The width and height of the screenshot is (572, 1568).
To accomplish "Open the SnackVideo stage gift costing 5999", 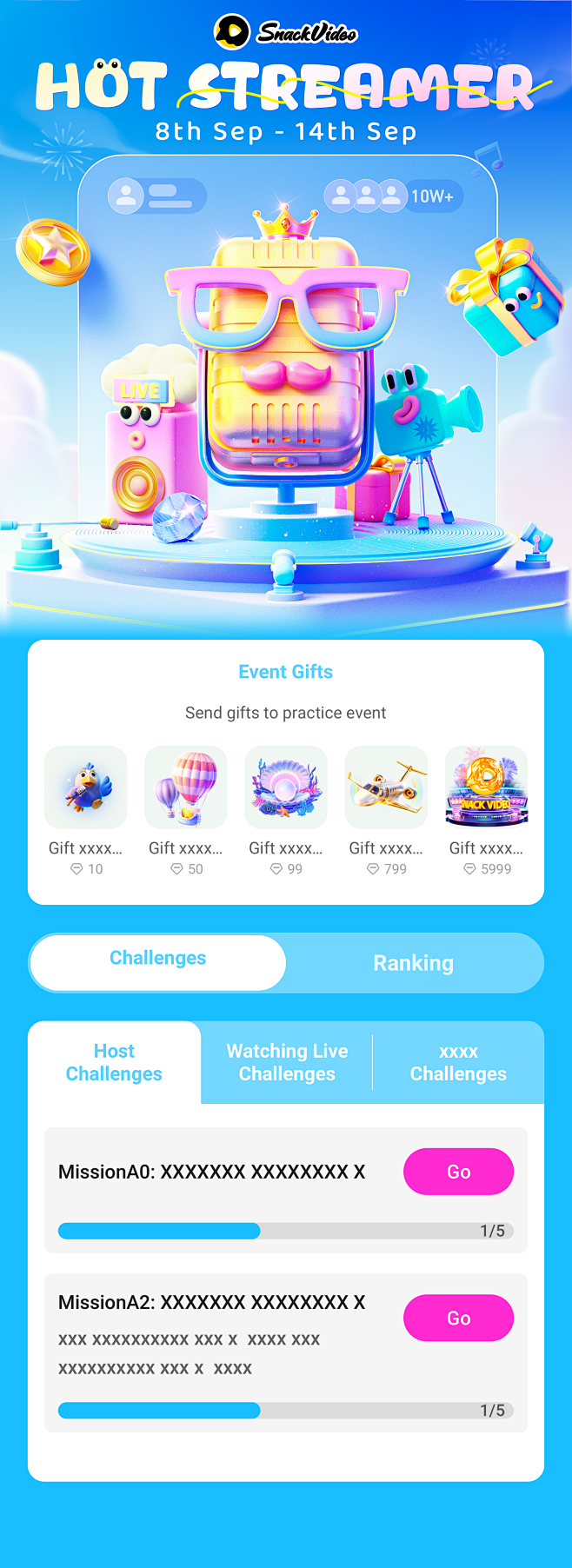I will pyautogui.click(x=486, y=787).
